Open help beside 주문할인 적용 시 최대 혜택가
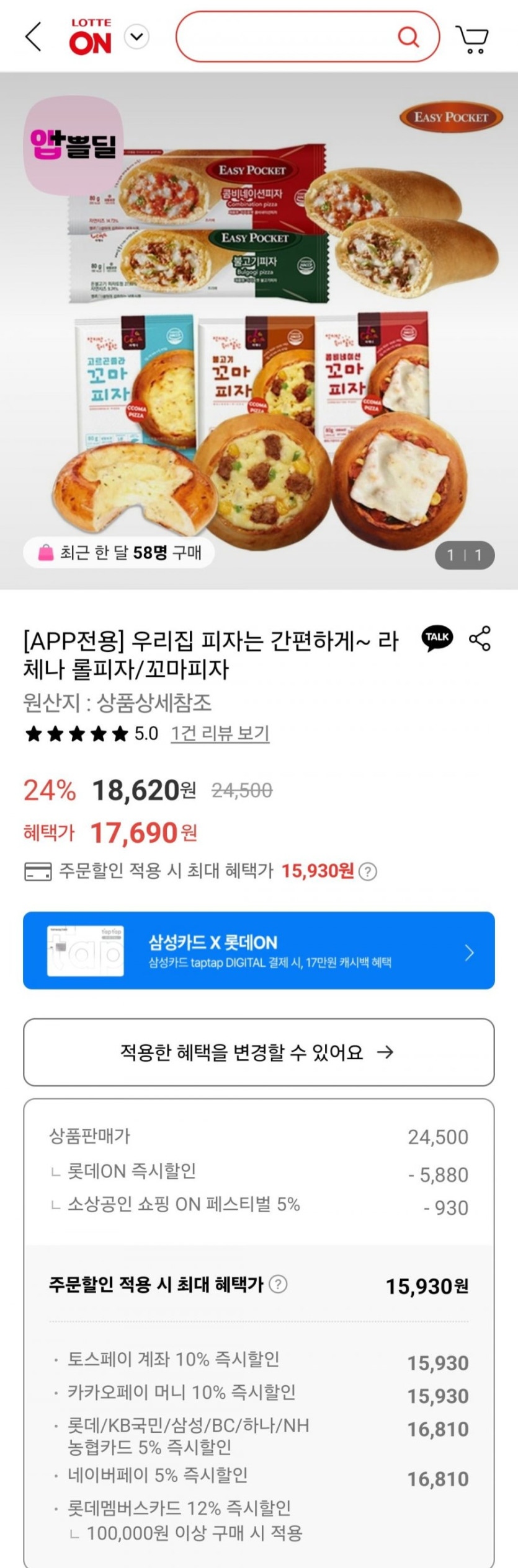 click(x=279, y=1284)
